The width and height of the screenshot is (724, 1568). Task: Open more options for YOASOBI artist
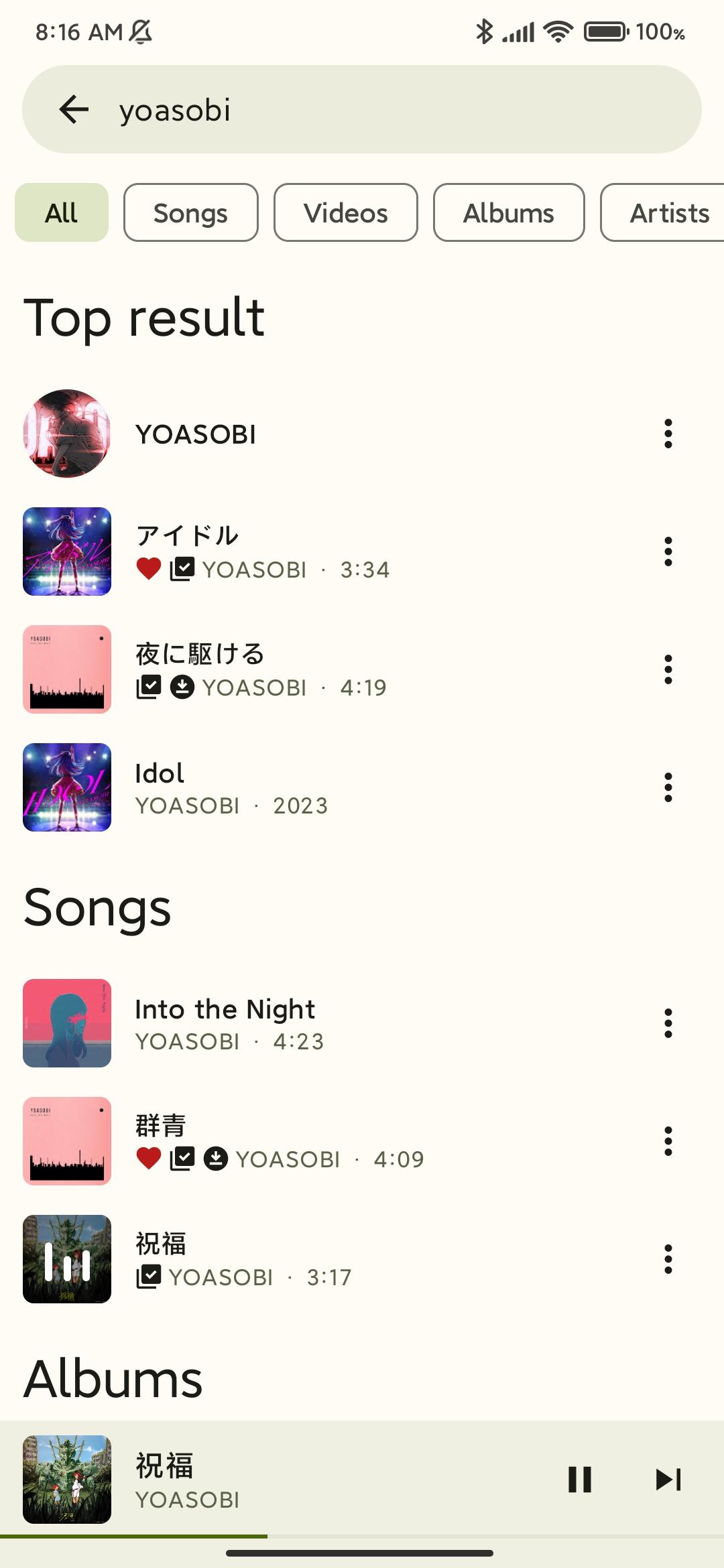(668, 434)
